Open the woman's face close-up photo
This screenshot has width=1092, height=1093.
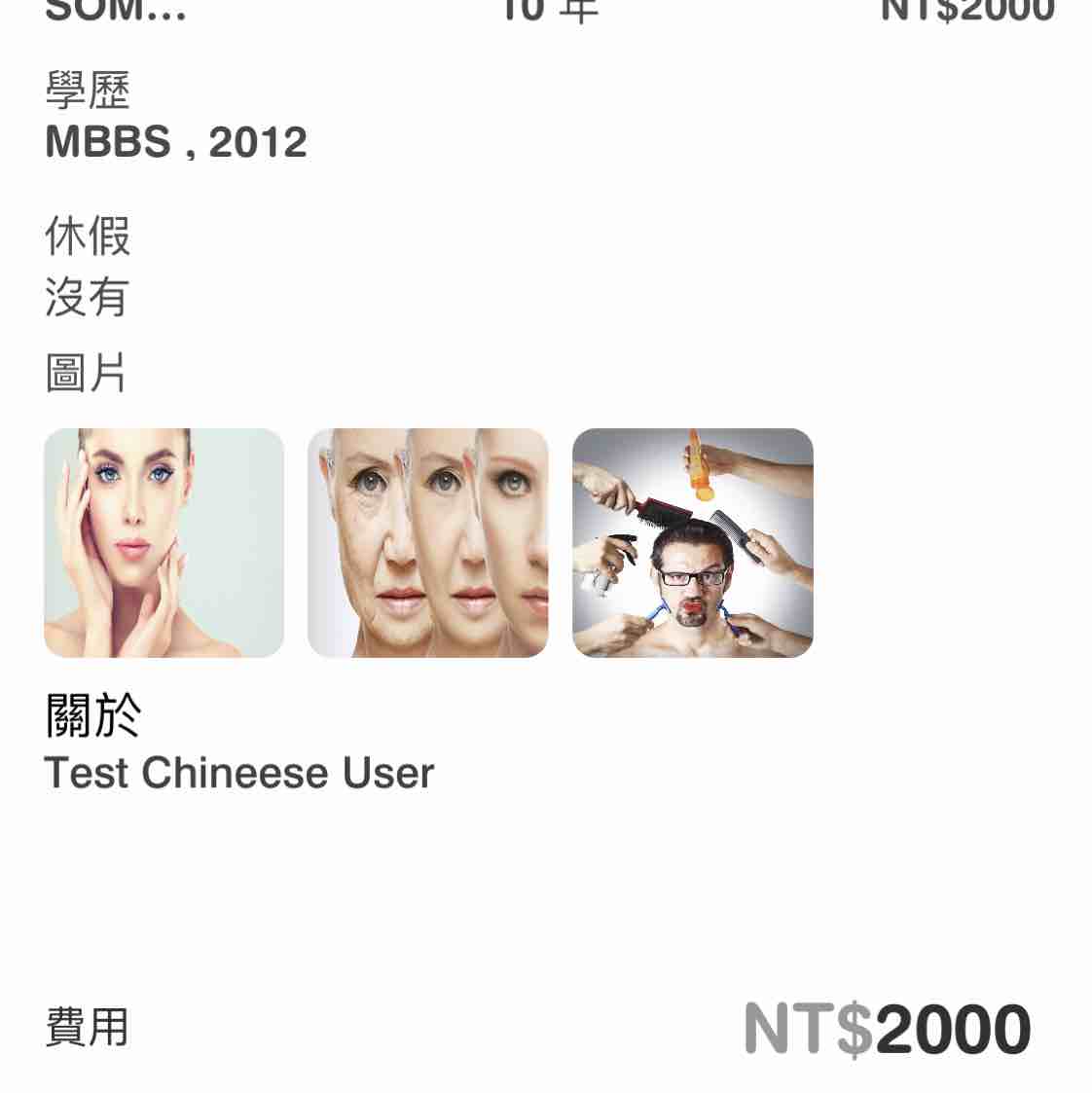click(164, 542)
